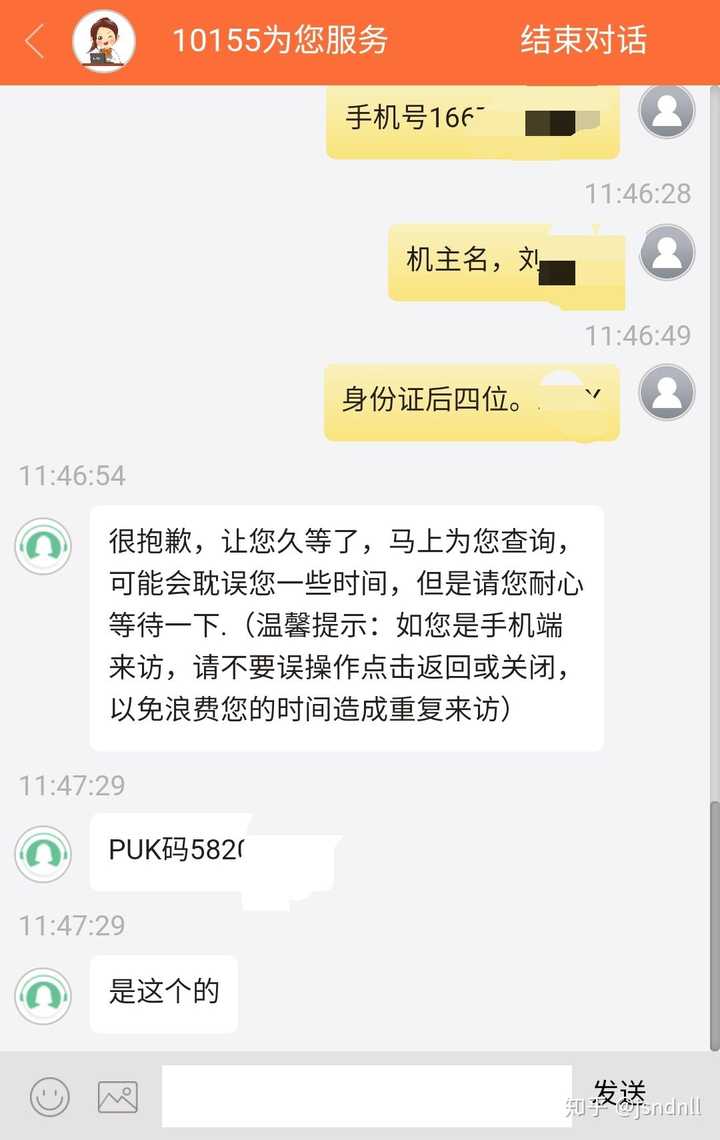Open the photo attachment icon
This screenshot has height=1140, width=720.
point(117,1096)
